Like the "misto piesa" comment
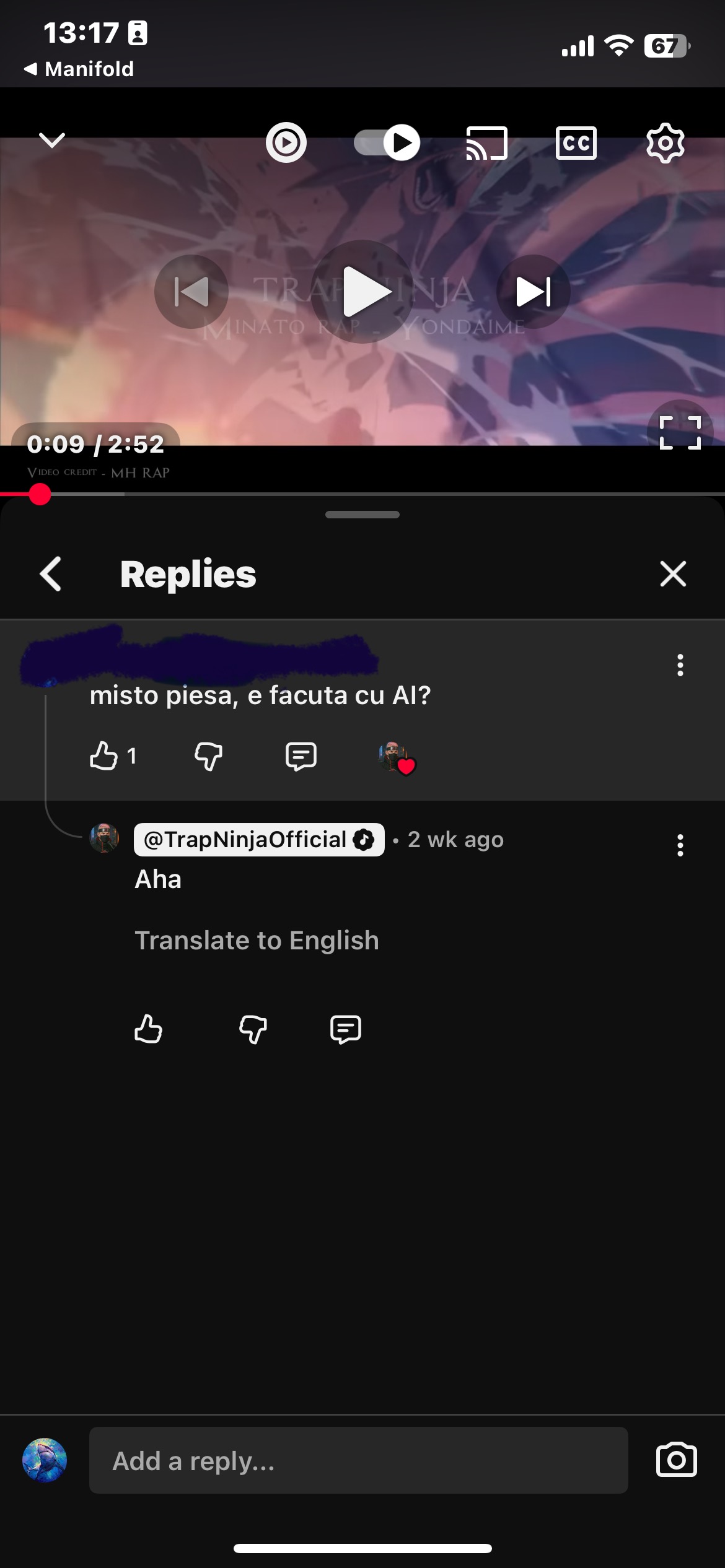725x1568 pixels. point(103,756)
